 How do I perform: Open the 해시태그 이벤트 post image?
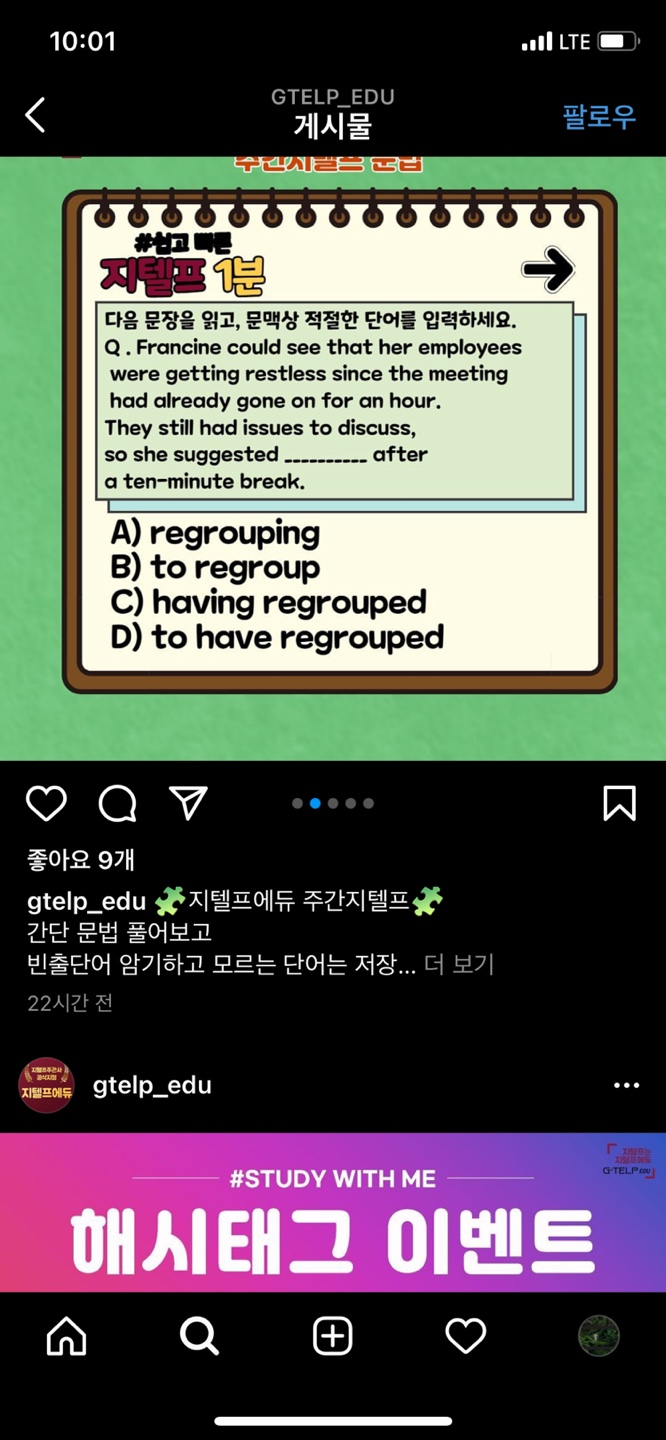tap(333, 1212)
